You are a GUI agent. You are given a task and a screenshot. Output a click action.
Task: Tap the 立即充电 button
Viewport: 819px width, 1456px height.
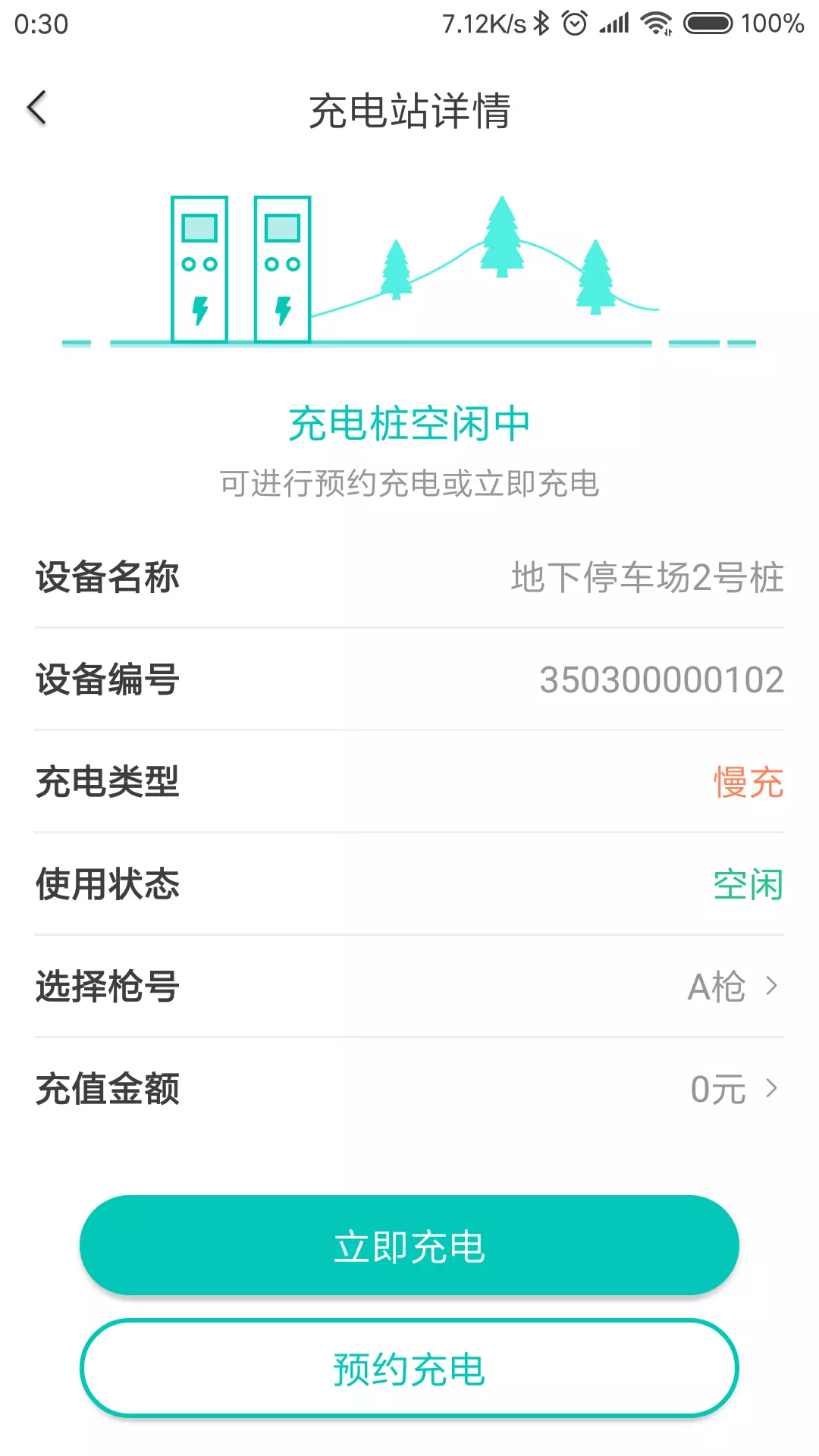pos(409,1246)
